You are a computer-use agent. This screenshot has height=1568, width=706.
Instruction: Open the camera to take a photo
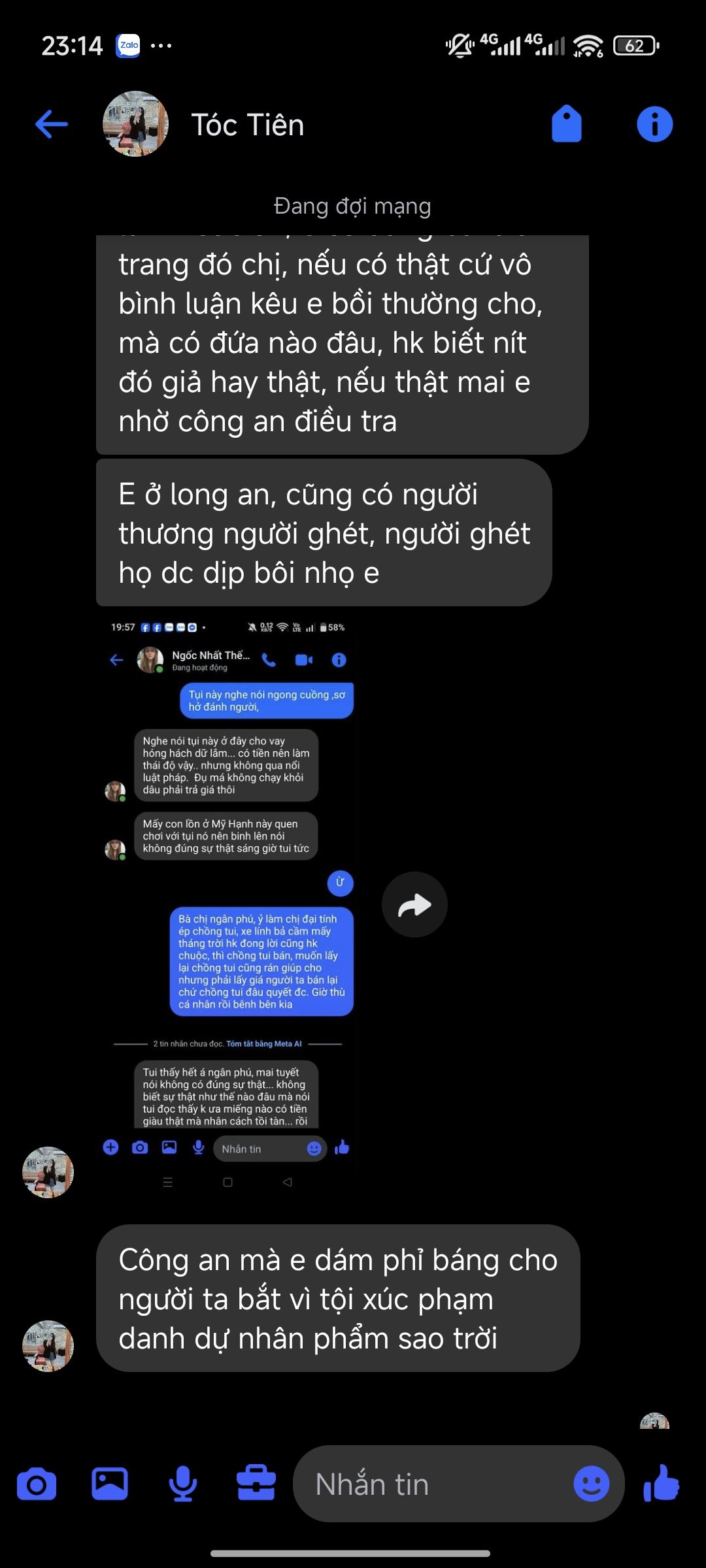click(x=37, y=1484)
